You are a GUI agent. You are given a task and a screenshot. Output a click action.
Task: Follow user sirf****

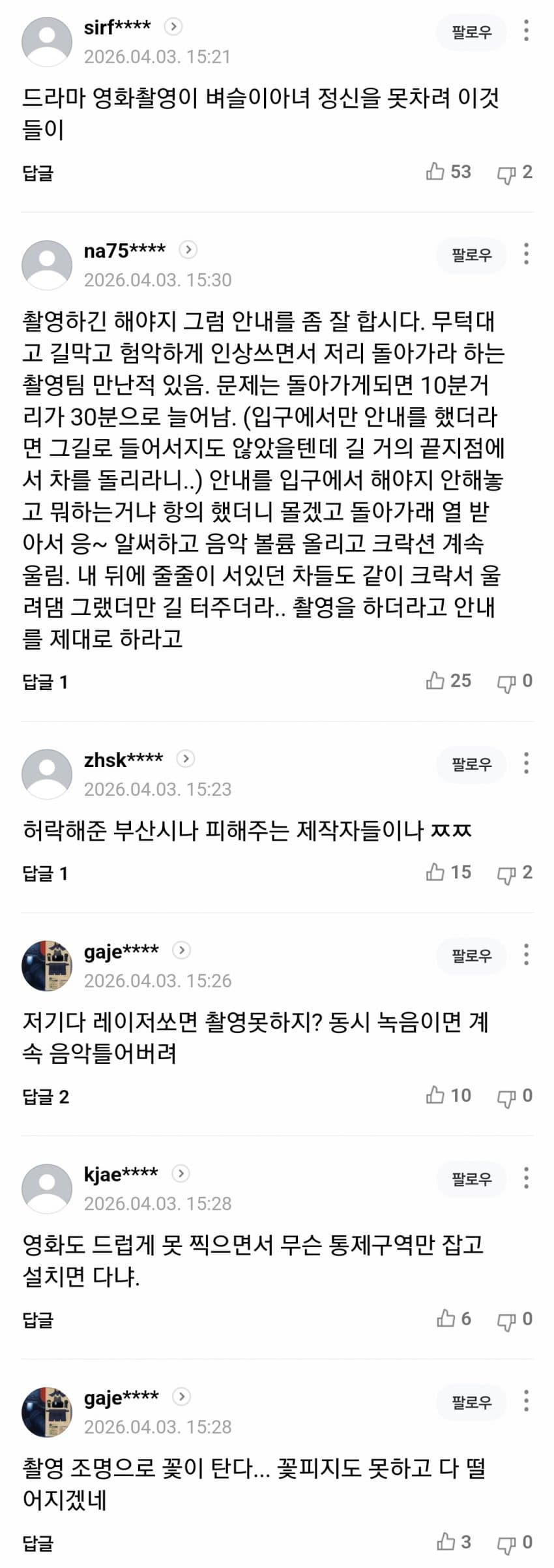click(x=471, y=32)
